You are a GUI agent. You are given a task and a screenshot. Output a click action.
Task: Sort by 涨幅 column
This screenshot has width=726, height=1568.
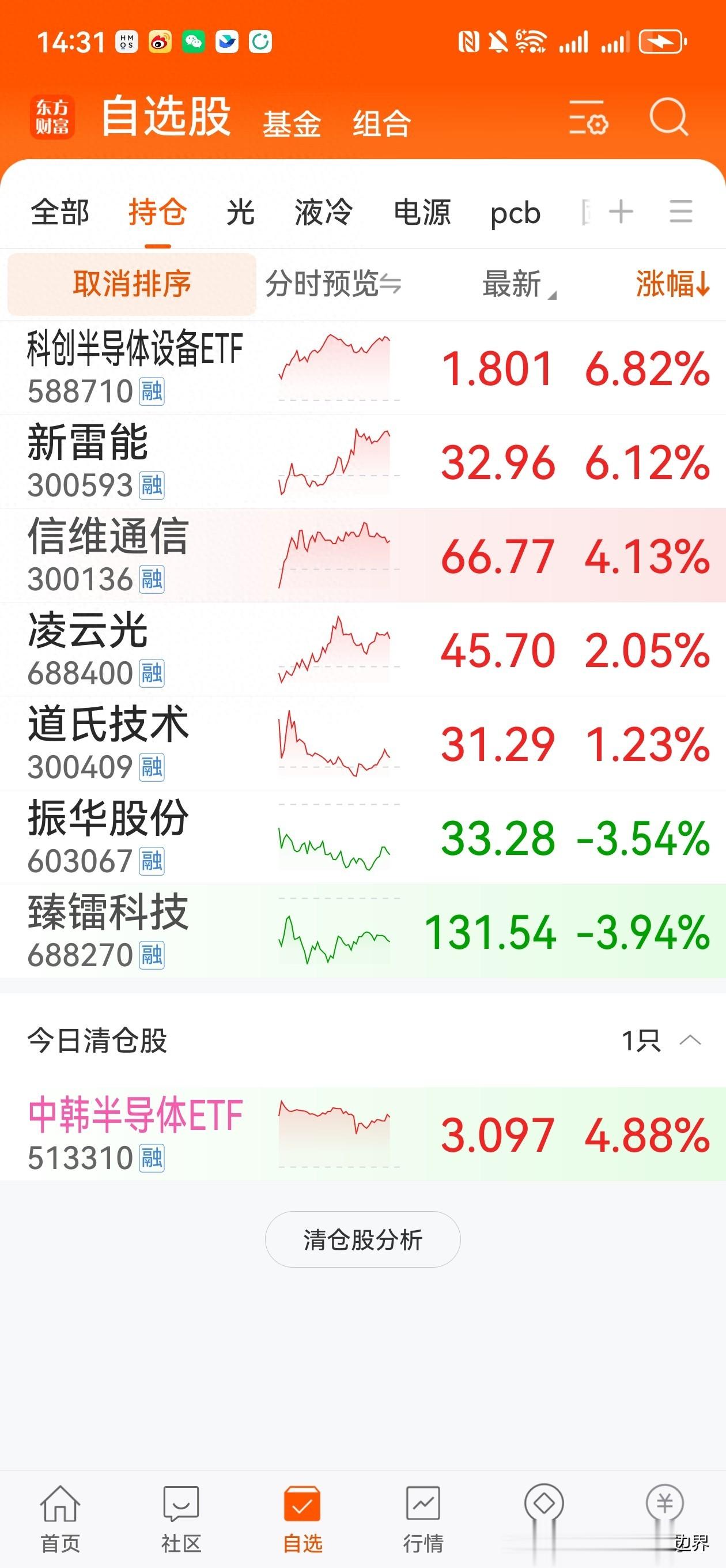(x=672, y=284)
